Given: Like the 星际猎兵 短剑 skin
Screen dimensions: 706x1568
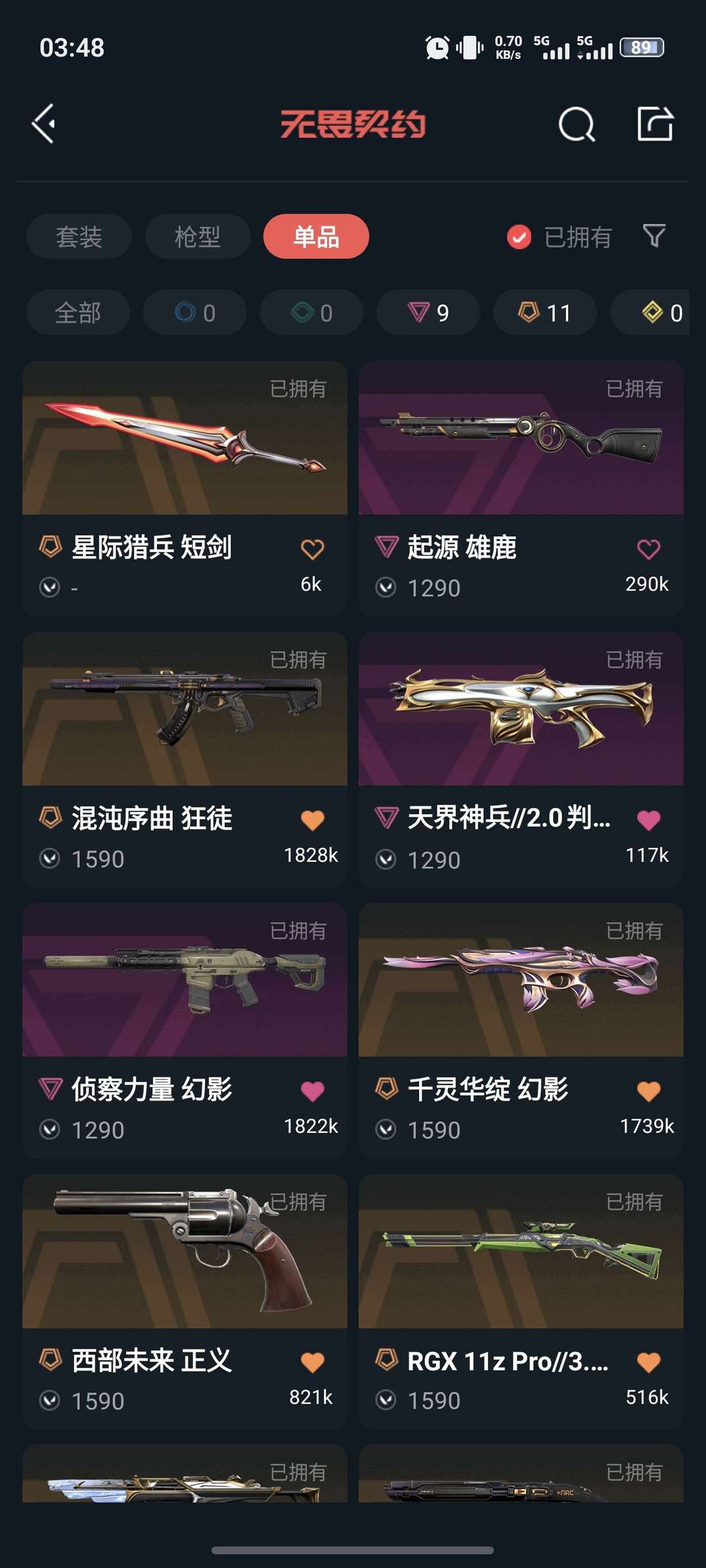Looking at the screenshot, I should click(312, 549).
